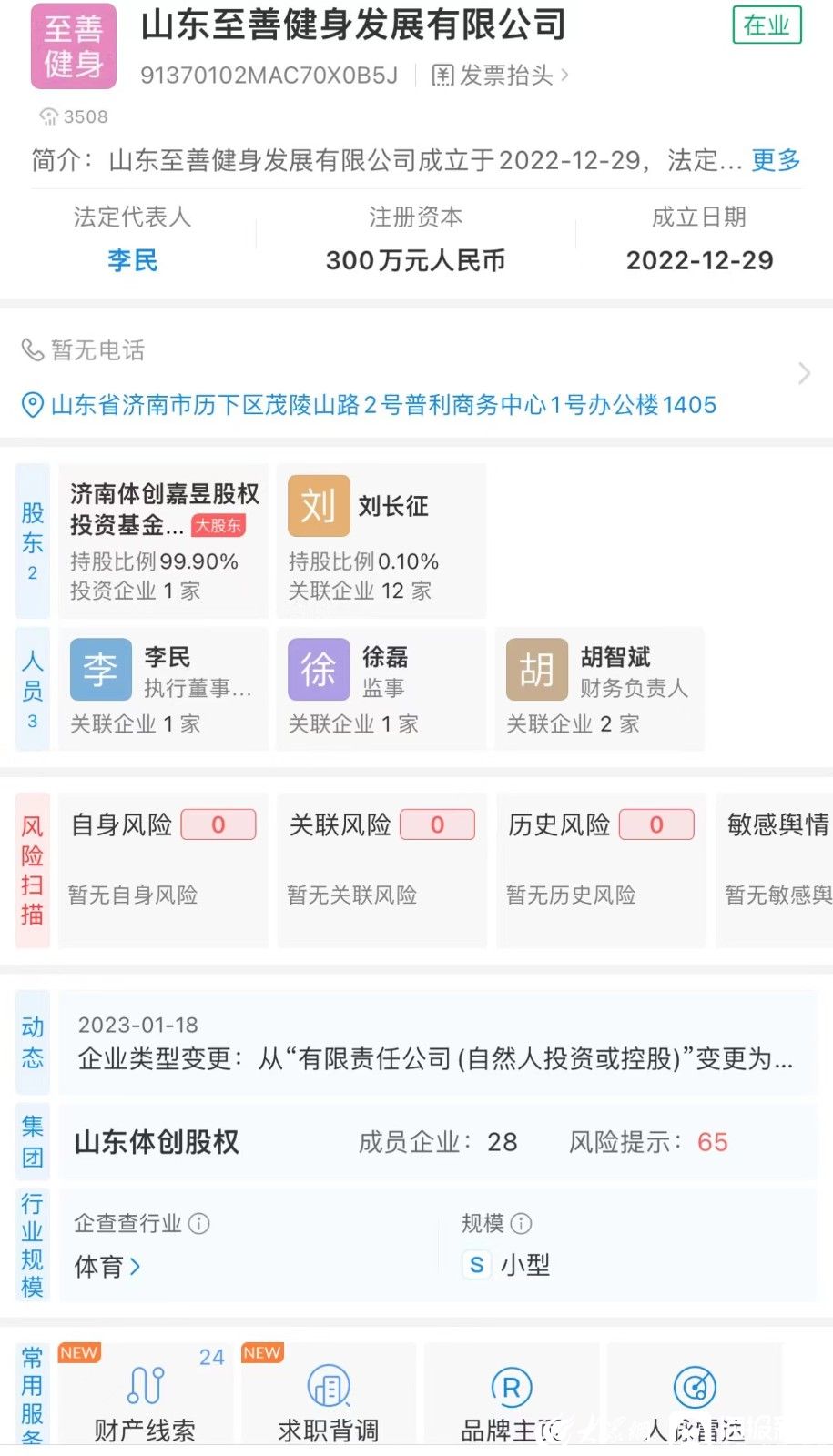Open the 2023-01-18 enterprise type change update

(x=438, y=1043)
